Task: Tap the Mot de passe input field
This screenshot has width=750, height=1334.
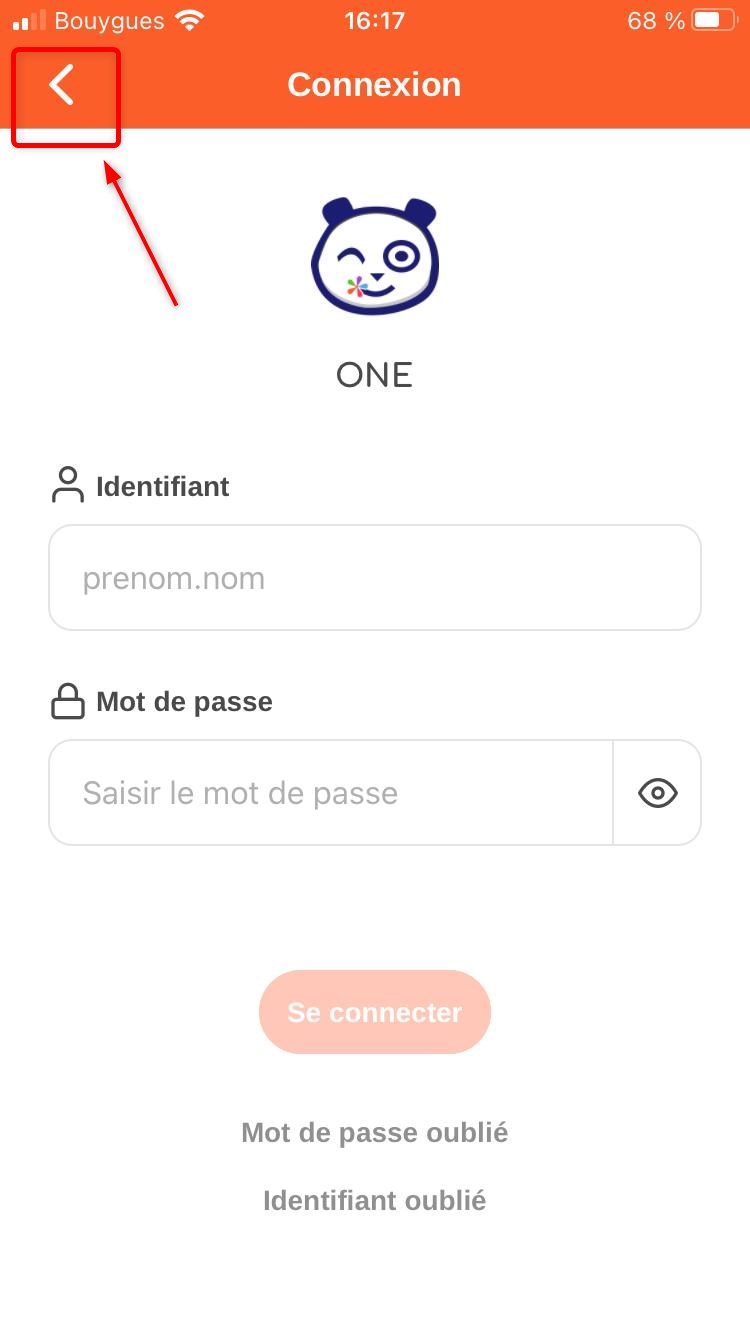Action: click(330, 793)
